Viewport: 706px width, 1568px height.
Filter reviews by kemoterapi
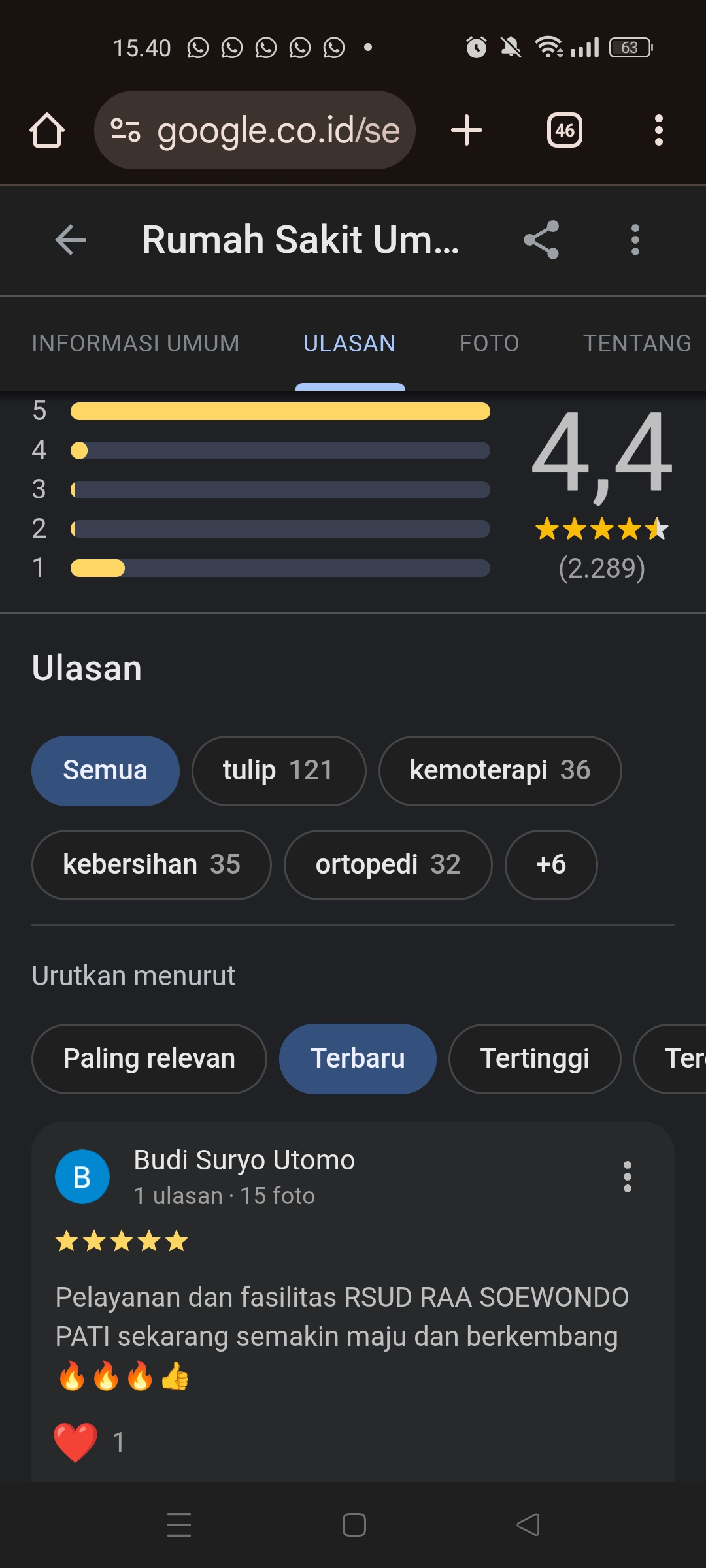coord(499,771)
